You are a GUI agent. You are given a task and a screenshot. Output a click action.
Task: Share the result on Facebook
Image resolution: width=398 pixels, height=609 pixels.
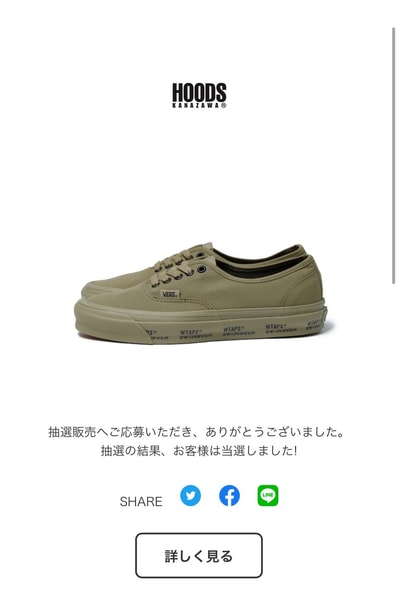tap(229, 496)
